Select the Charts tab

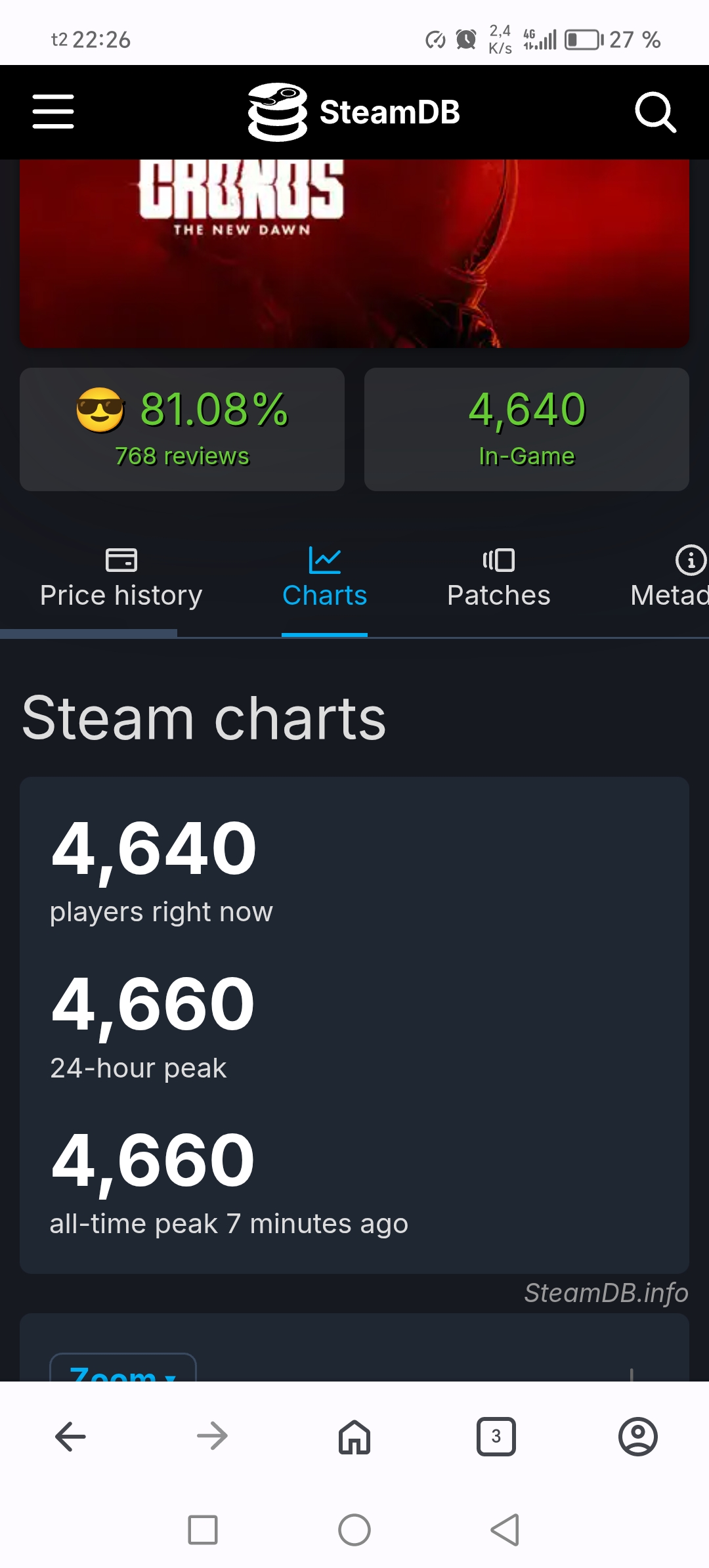pyautogui.click(x=324, y=578)
